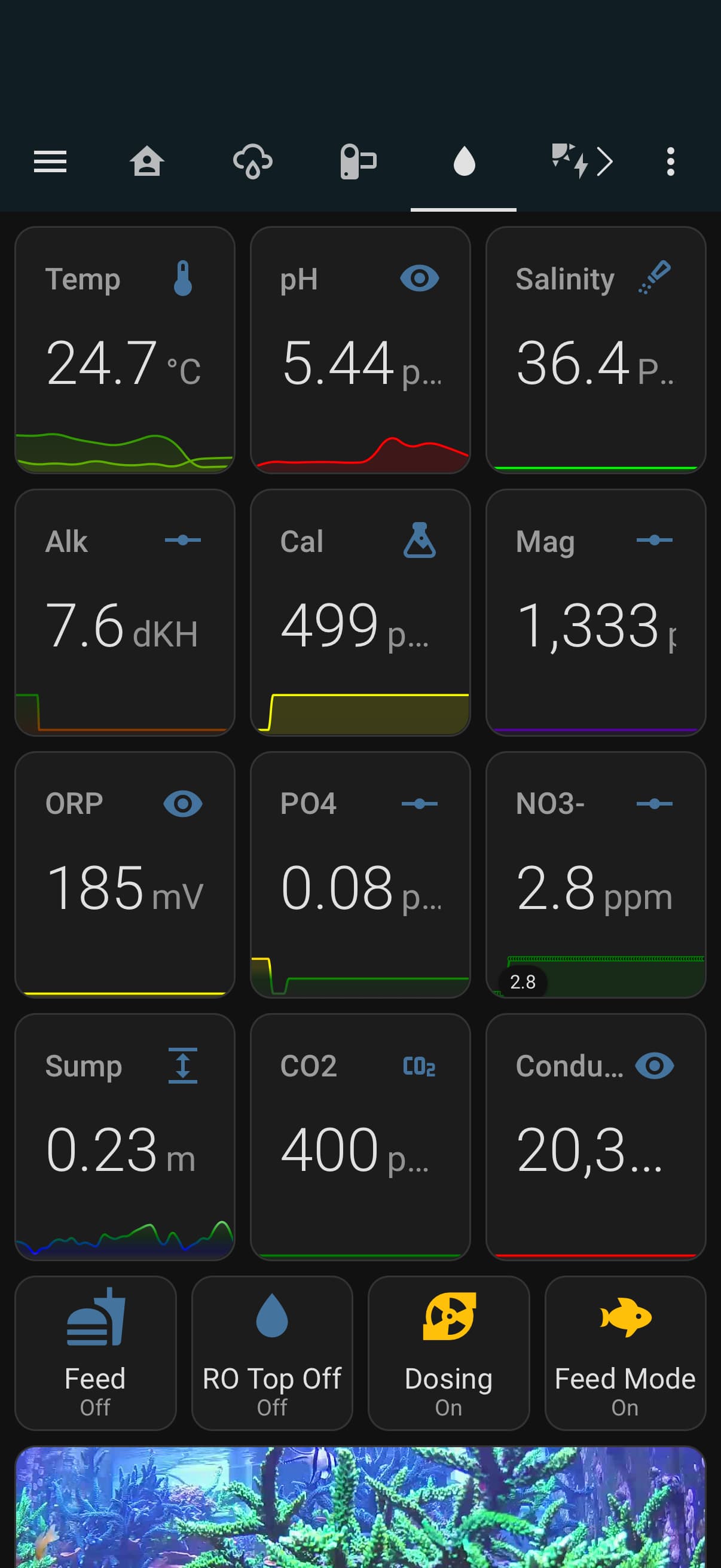Toggle the Feed switch

coord(96,1353)
